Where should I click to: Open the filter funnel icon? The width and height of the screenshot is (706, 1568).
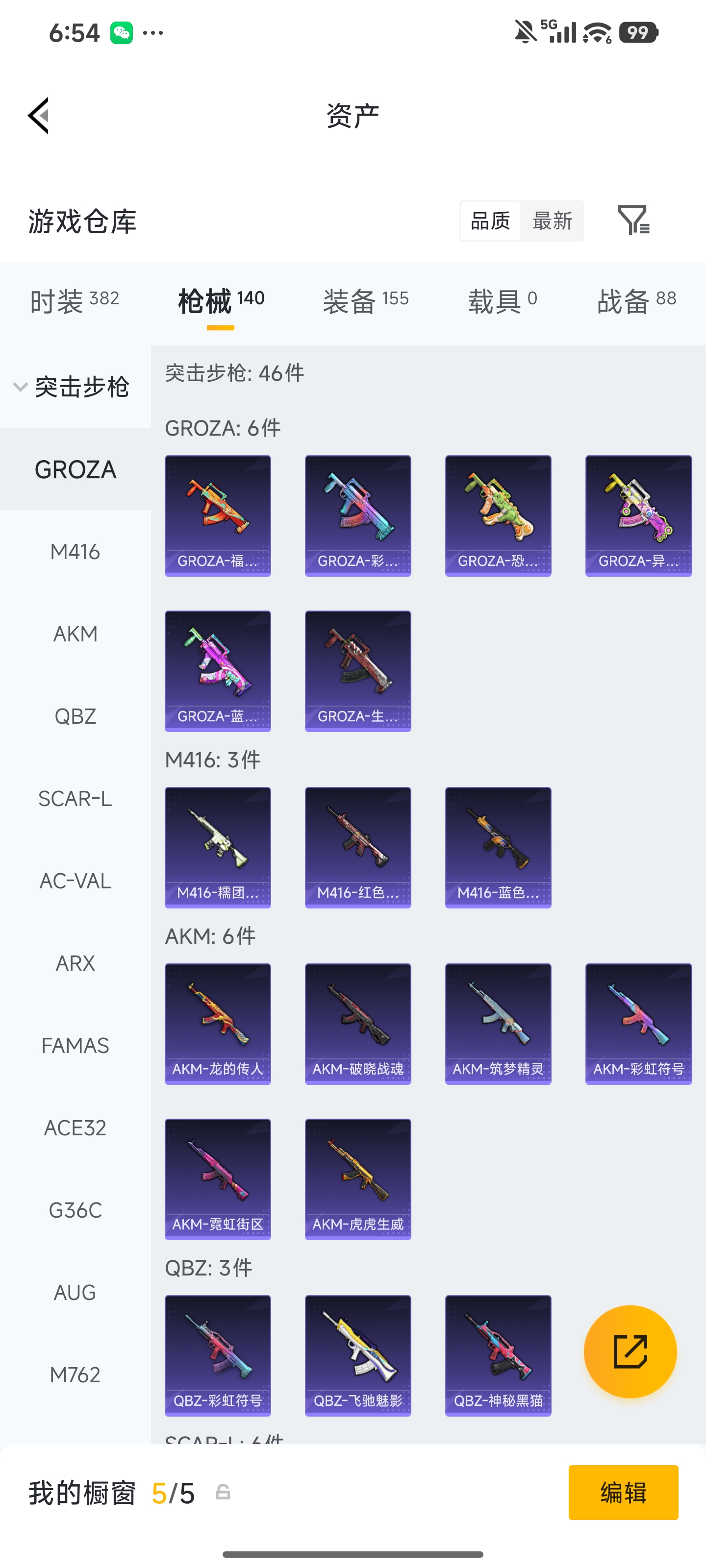point(633,220)
